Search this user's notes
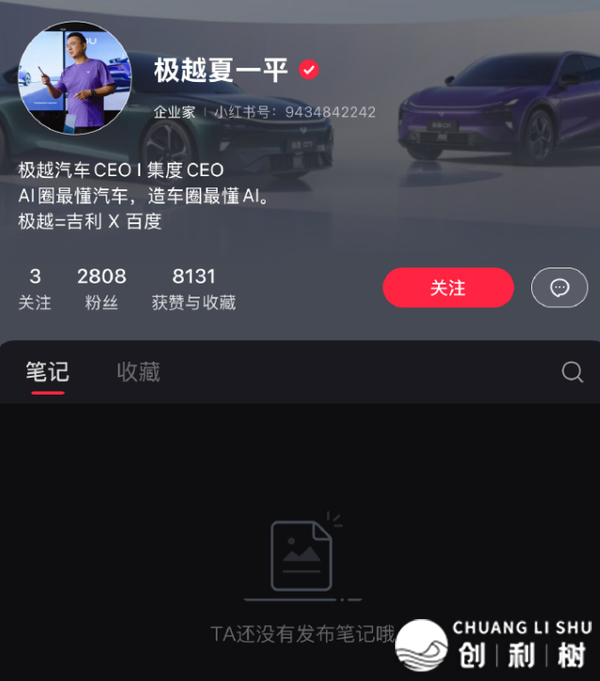This screenshot has width=600, height=681. coord(572,372)
